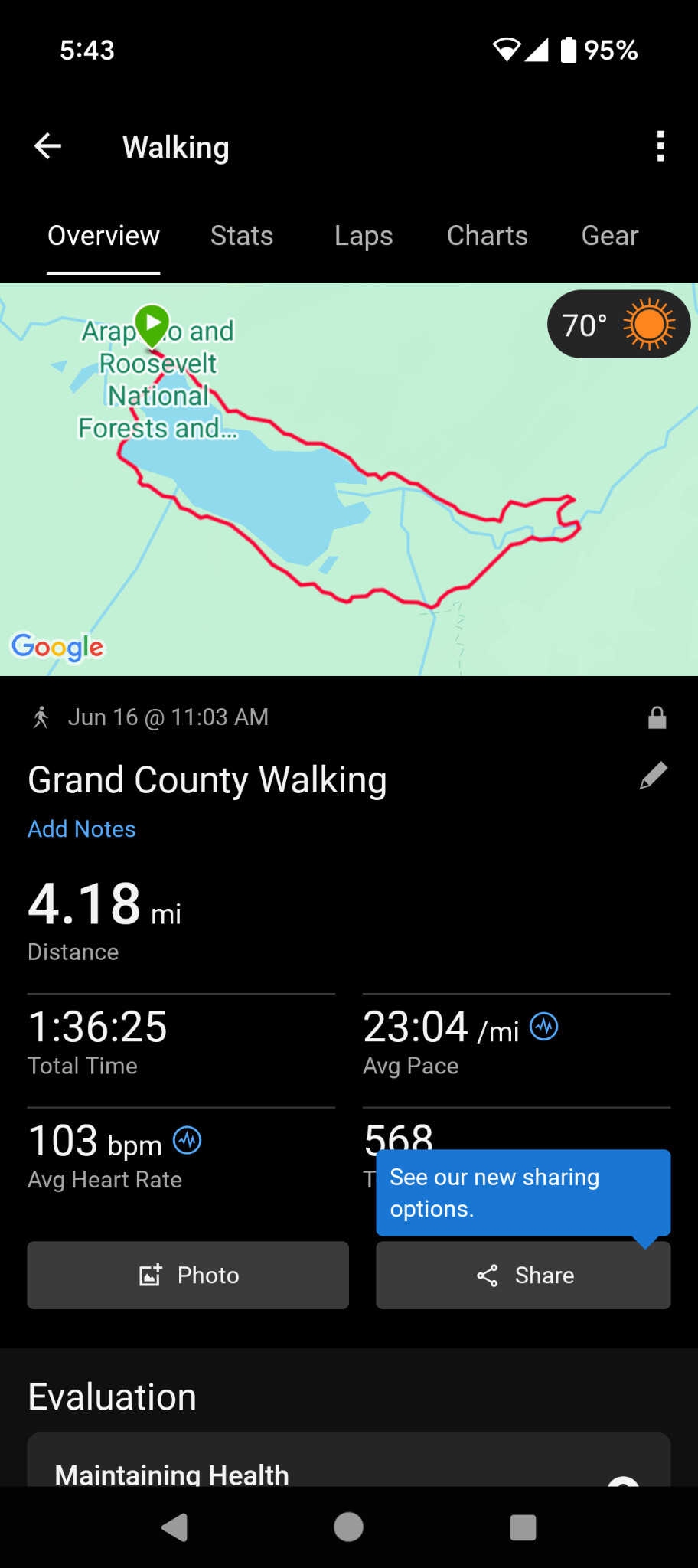698x1568 pixels.
Task: Open the route map
Action: (x=349, y=479)
